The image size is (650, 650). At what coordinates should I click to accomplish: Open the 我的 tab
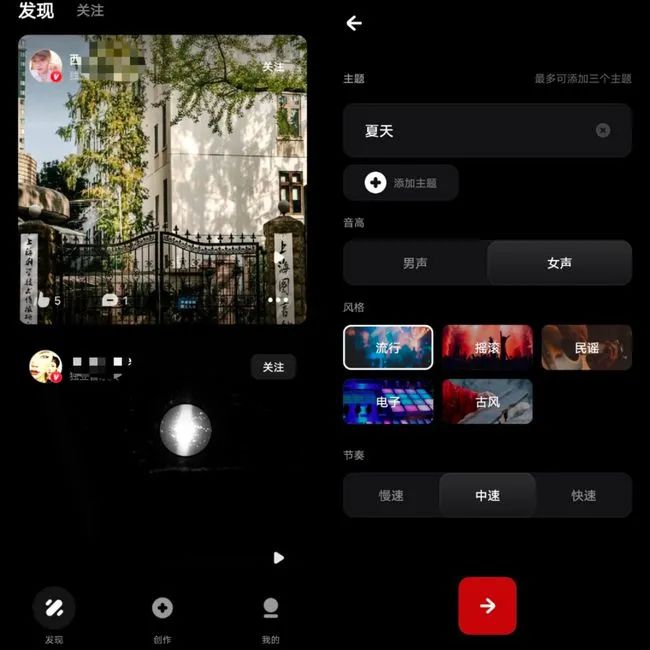click(x=270, y=615)
